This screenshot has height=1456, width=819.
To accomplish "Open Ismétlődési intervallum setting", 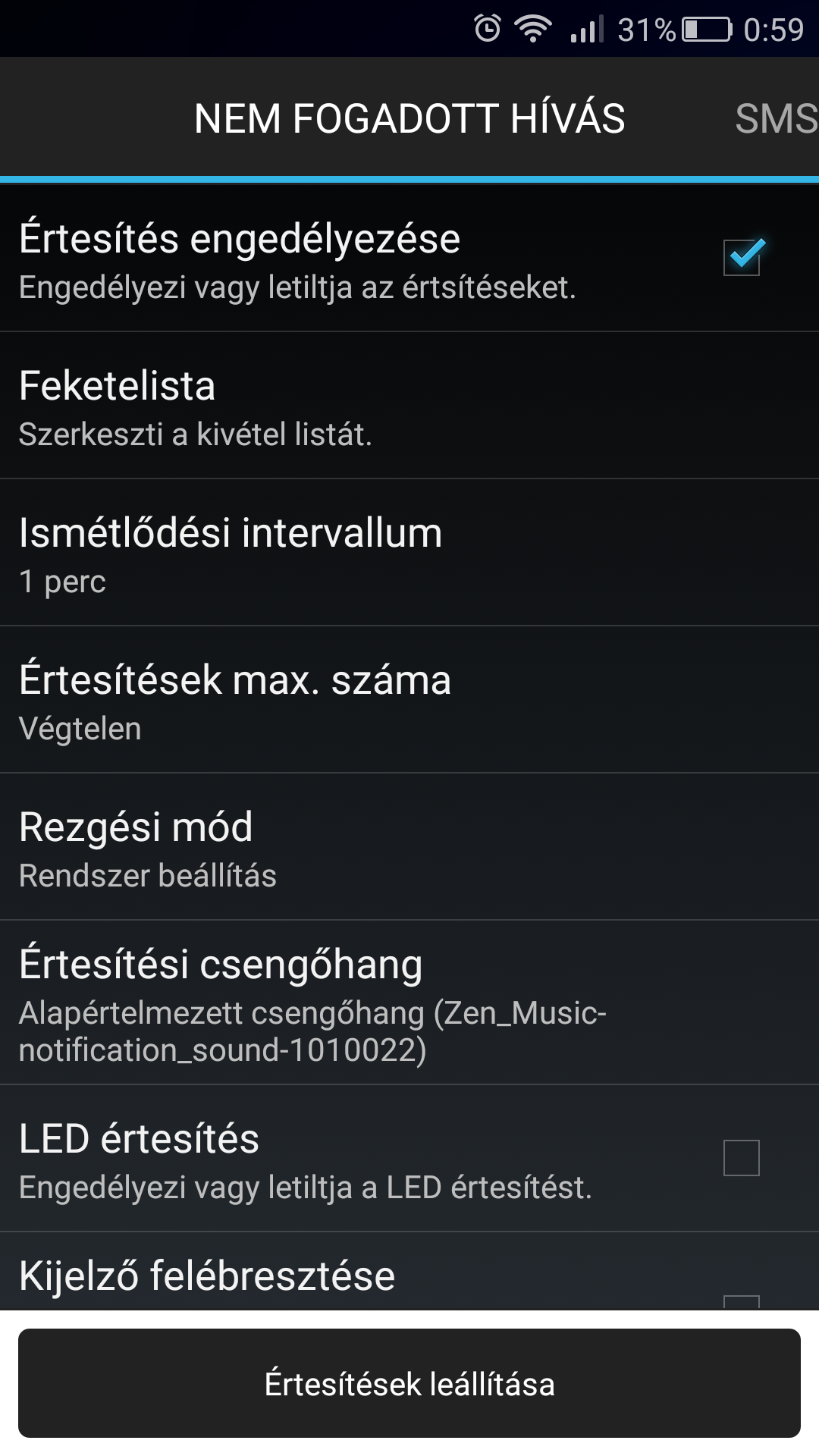I will [409, 554].
